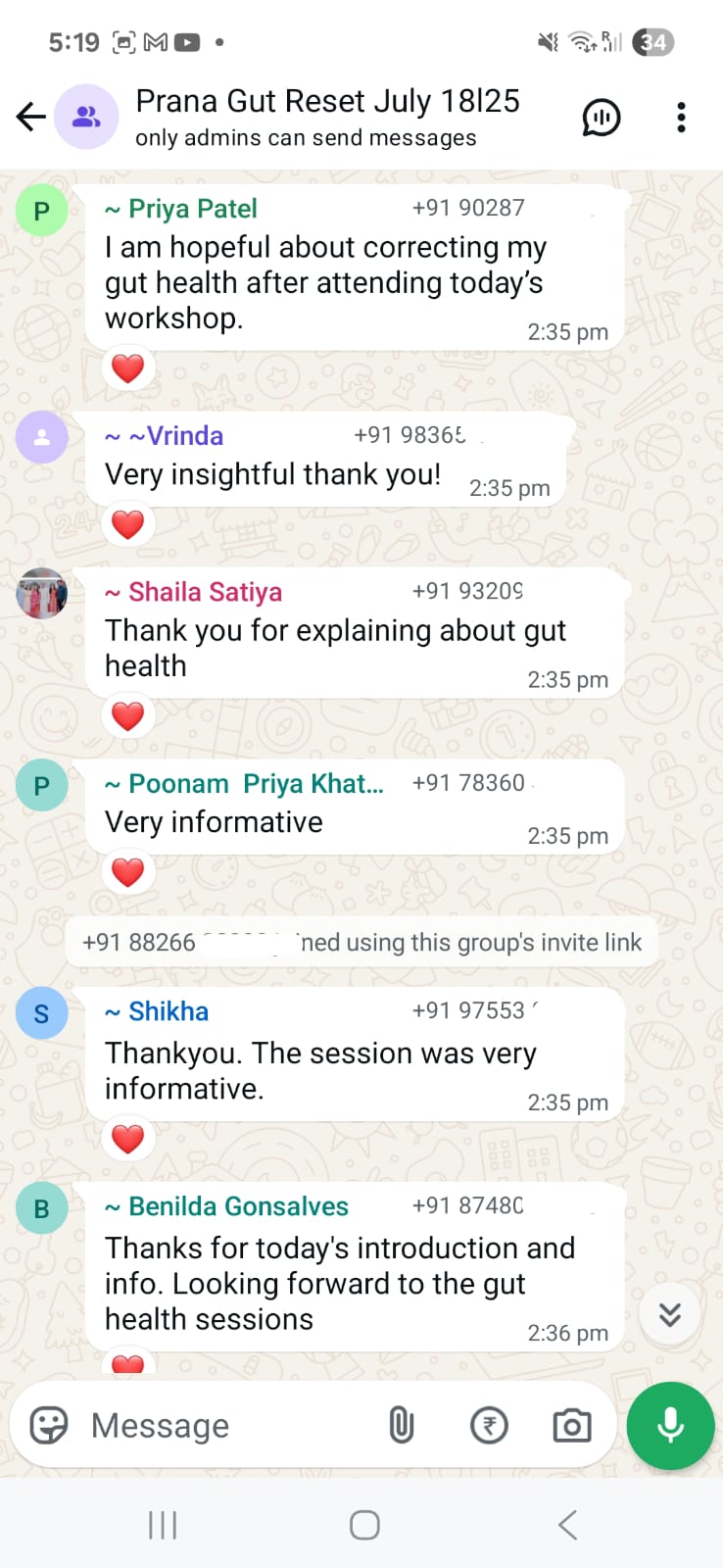Go to the system home screen
The image size is (723, 1568).
[x=364, y=1525]
